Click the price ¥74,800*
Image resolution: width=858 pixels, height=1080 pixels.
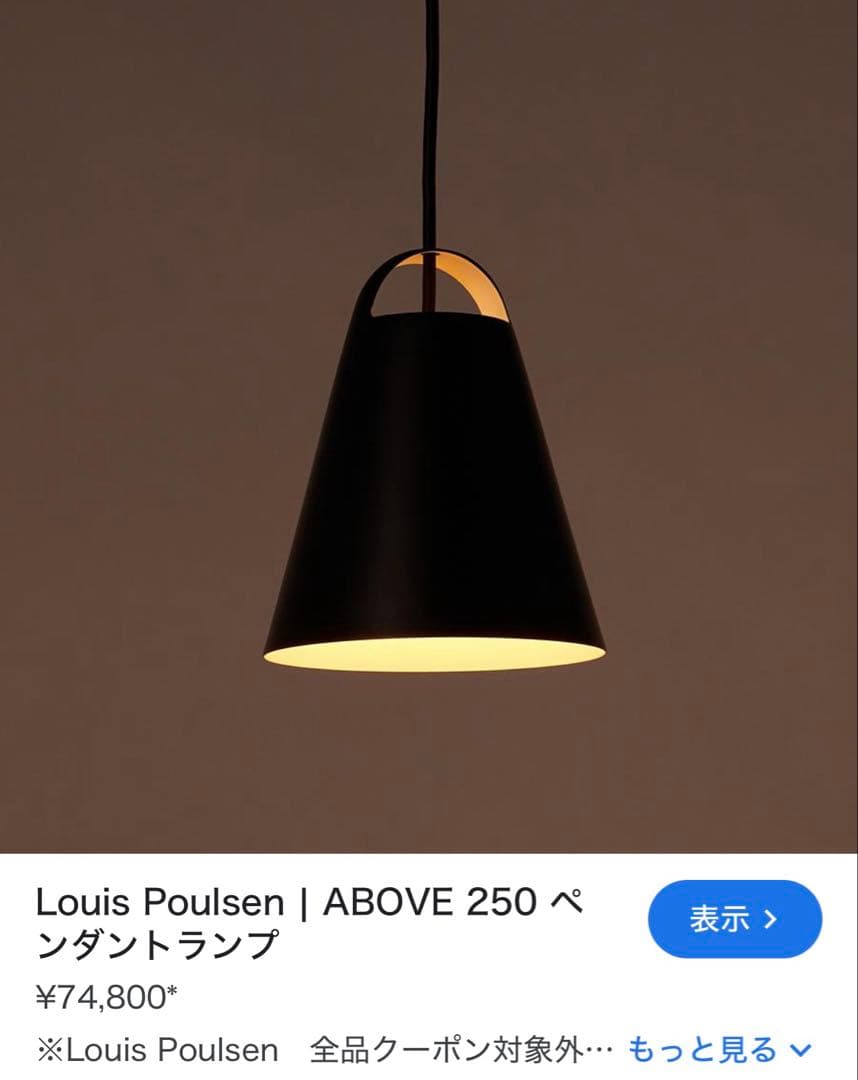click(x=105, y=994)
